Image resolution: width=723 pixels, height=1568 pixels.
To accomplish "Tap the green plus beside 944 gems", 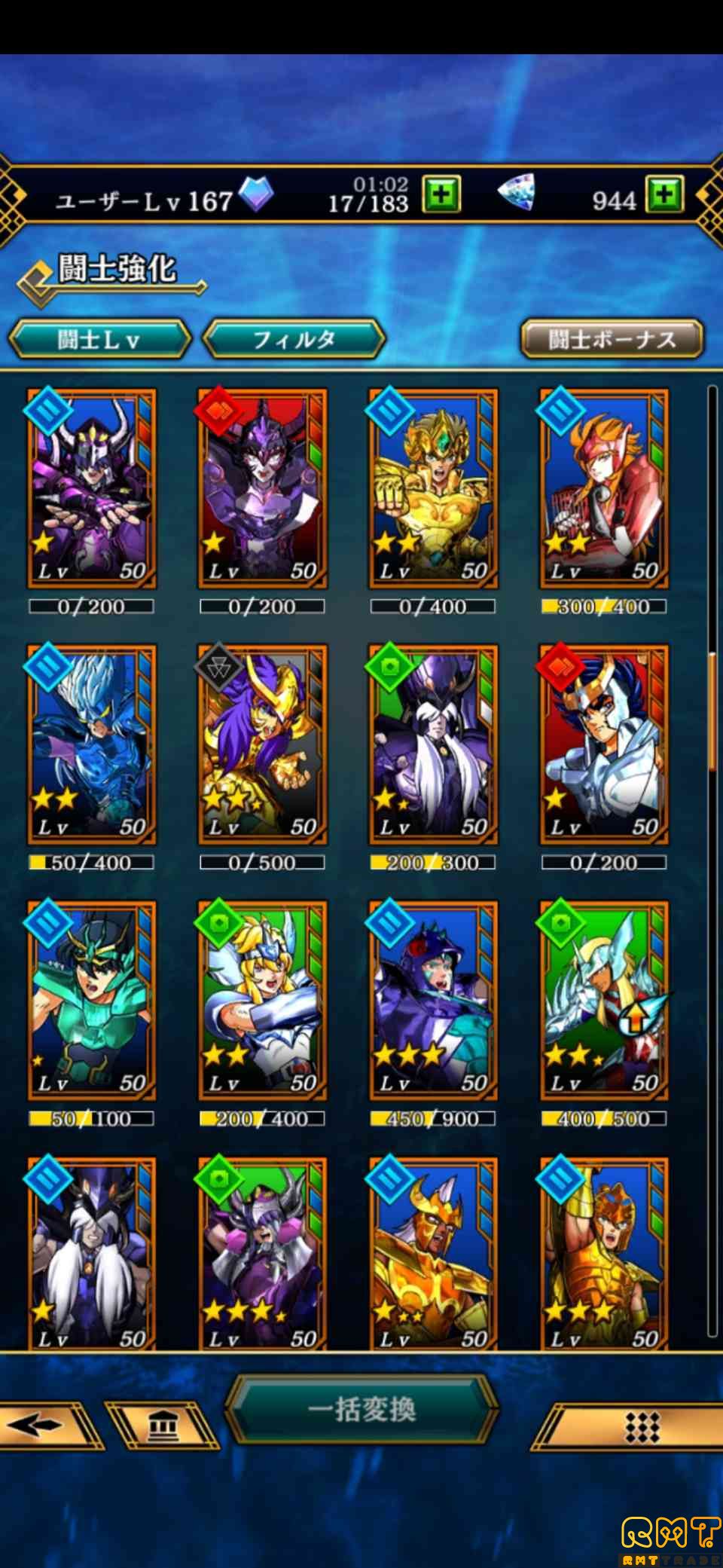I will pyautogui.click(x=664, y=196).
